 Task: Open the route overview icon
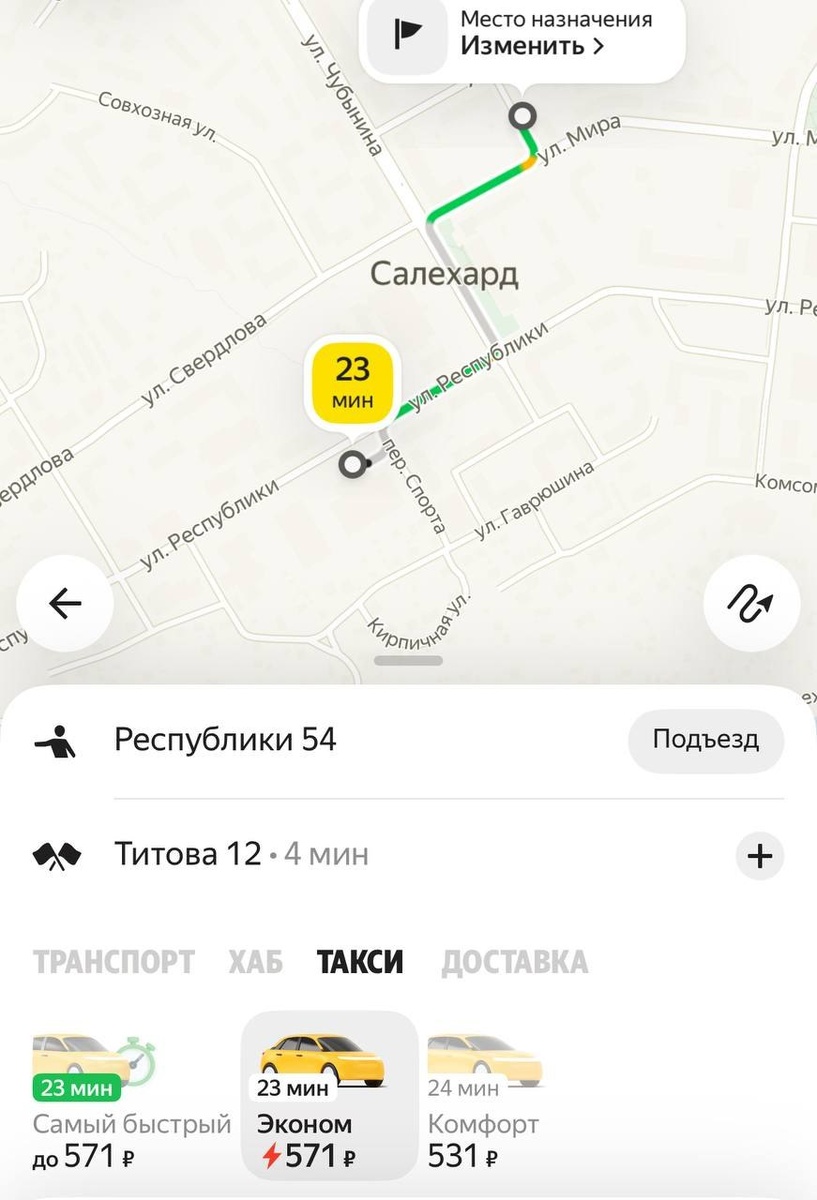[x=752, y=603]
